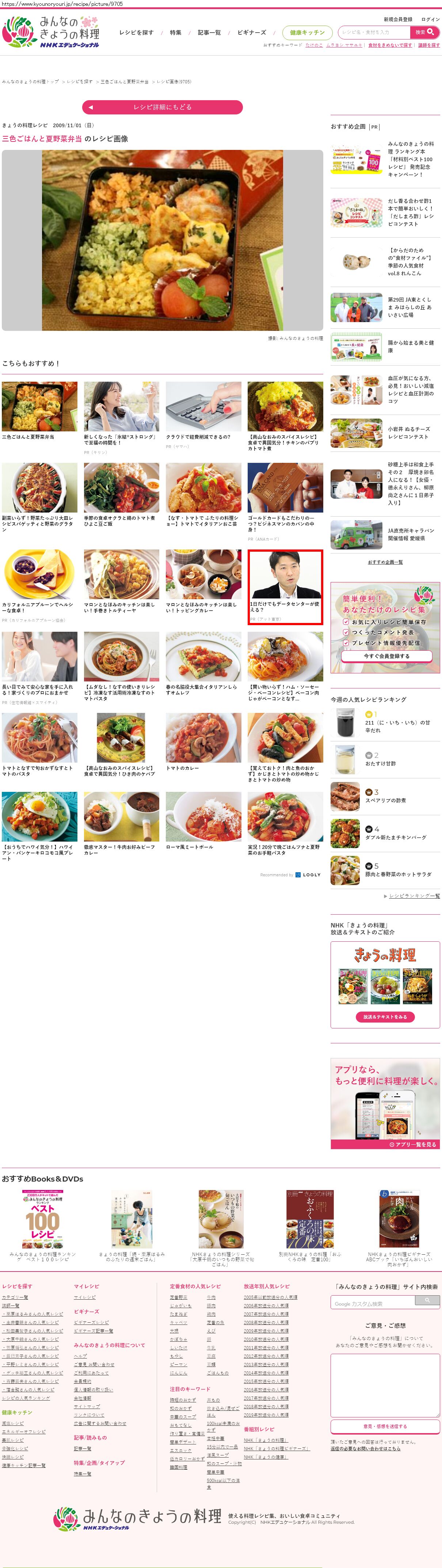Tap the 検索 search button
Viewport: 442px width, 1568px height.
point(424,32)
